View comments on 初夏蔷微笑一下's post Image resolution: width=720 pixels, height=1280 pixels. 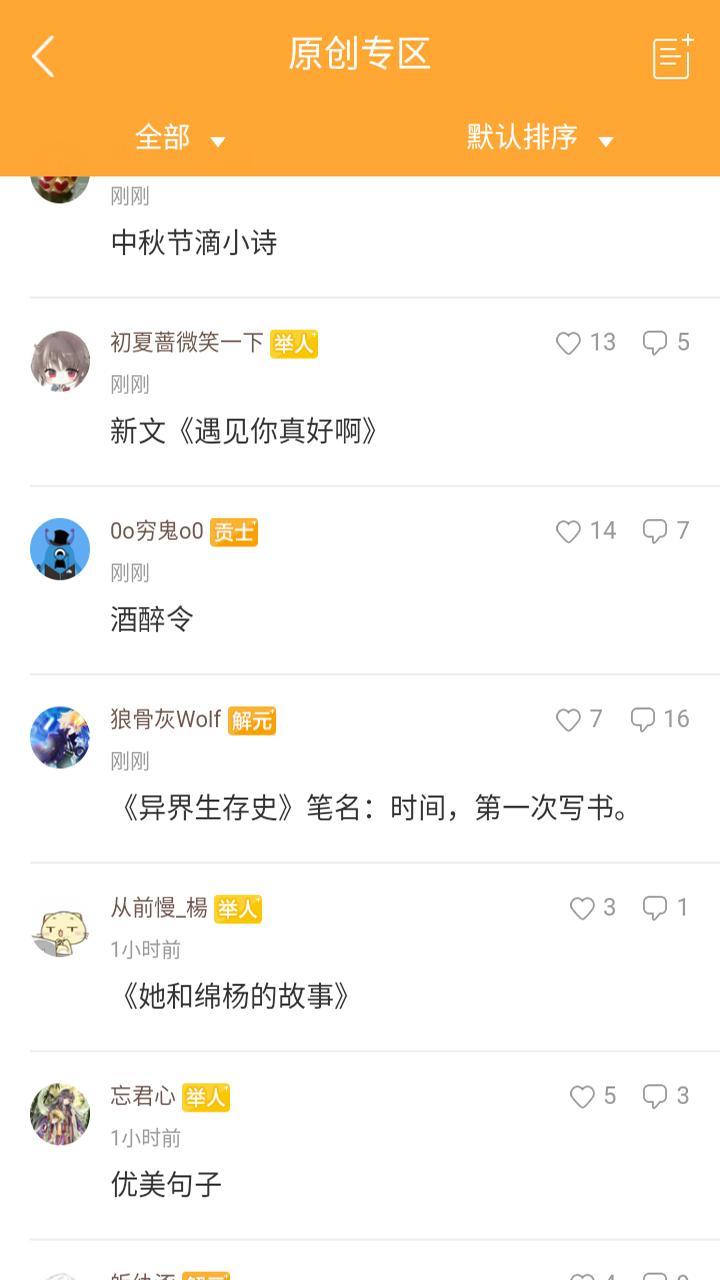pos(666,343)
